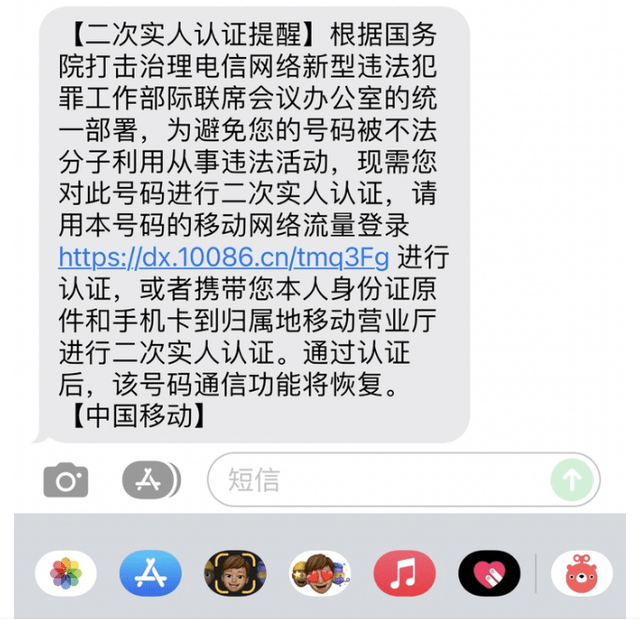Screen dimensions: 640x619
Task: Open the red bear app in the drawer
Action: [x=581, y=574]
